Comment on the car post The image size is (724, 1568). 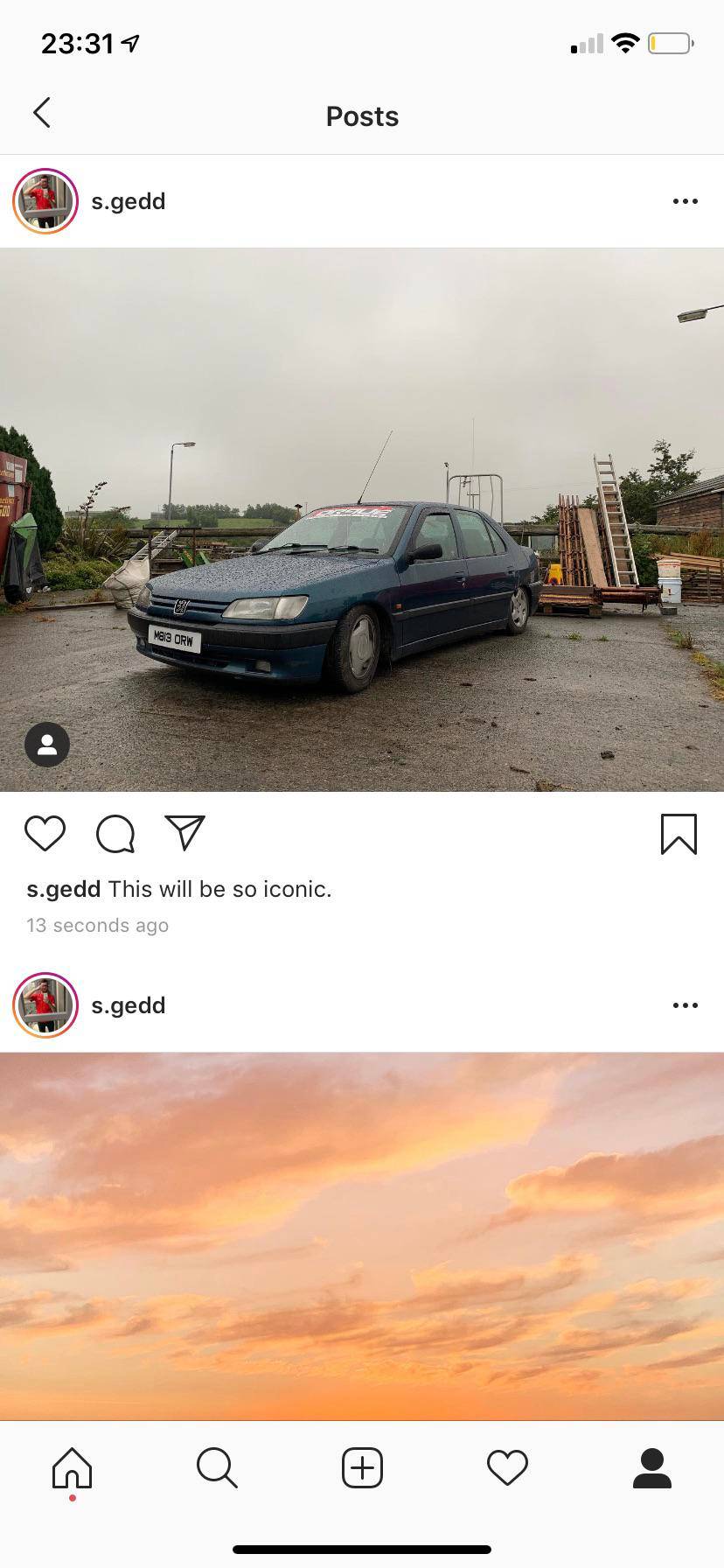coord(115,833)
